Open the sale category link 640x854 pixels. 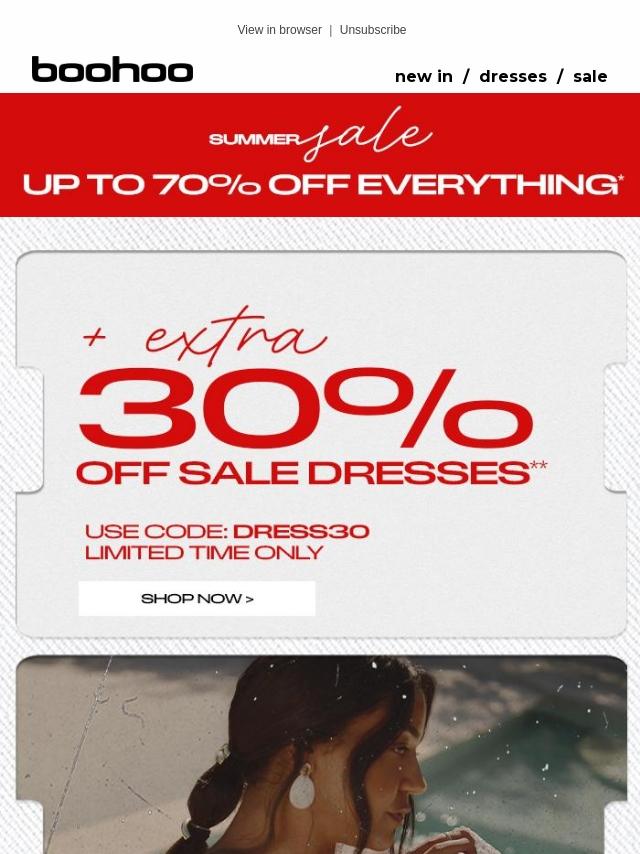click(x=590, y=77)
